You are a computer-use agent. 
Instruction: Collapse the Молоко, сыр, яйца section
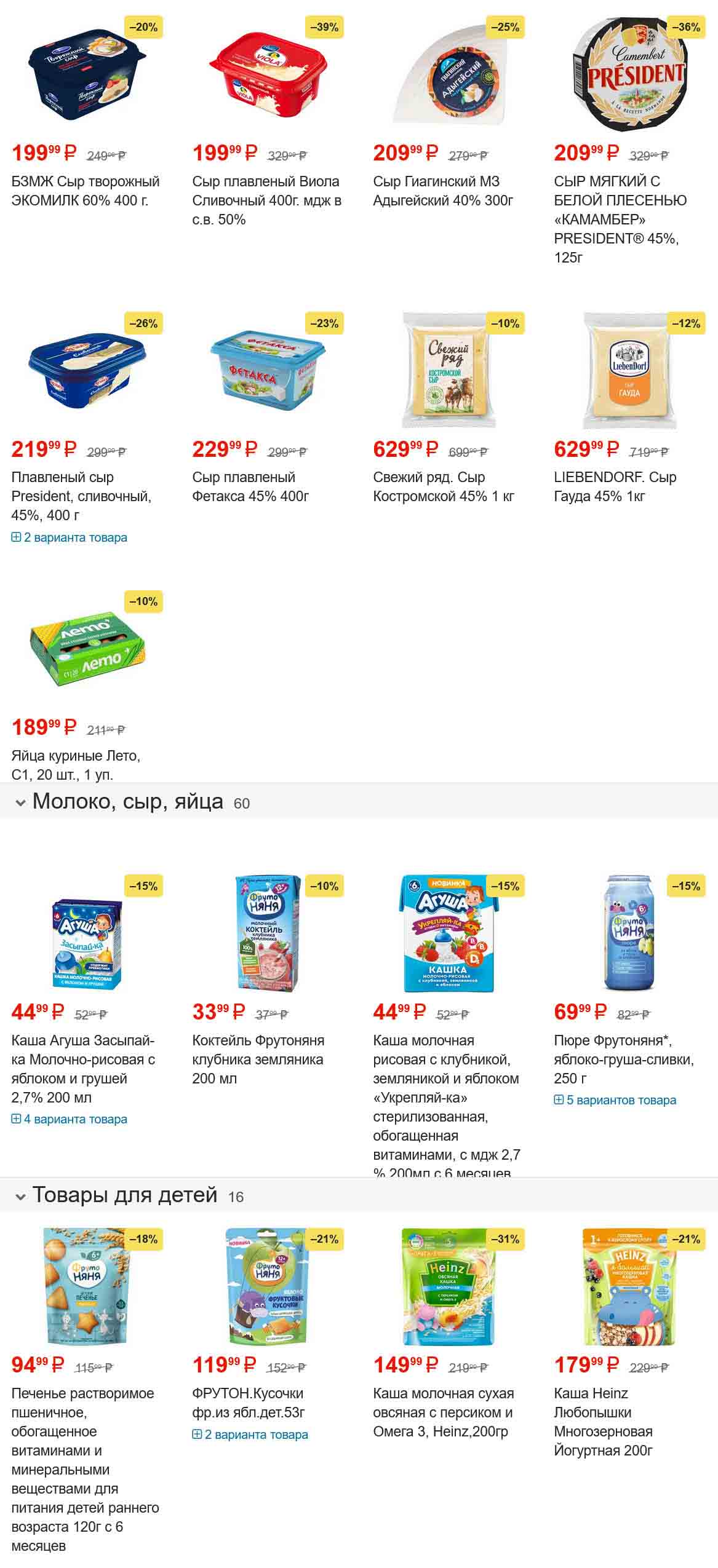click(x=20, y=803)
